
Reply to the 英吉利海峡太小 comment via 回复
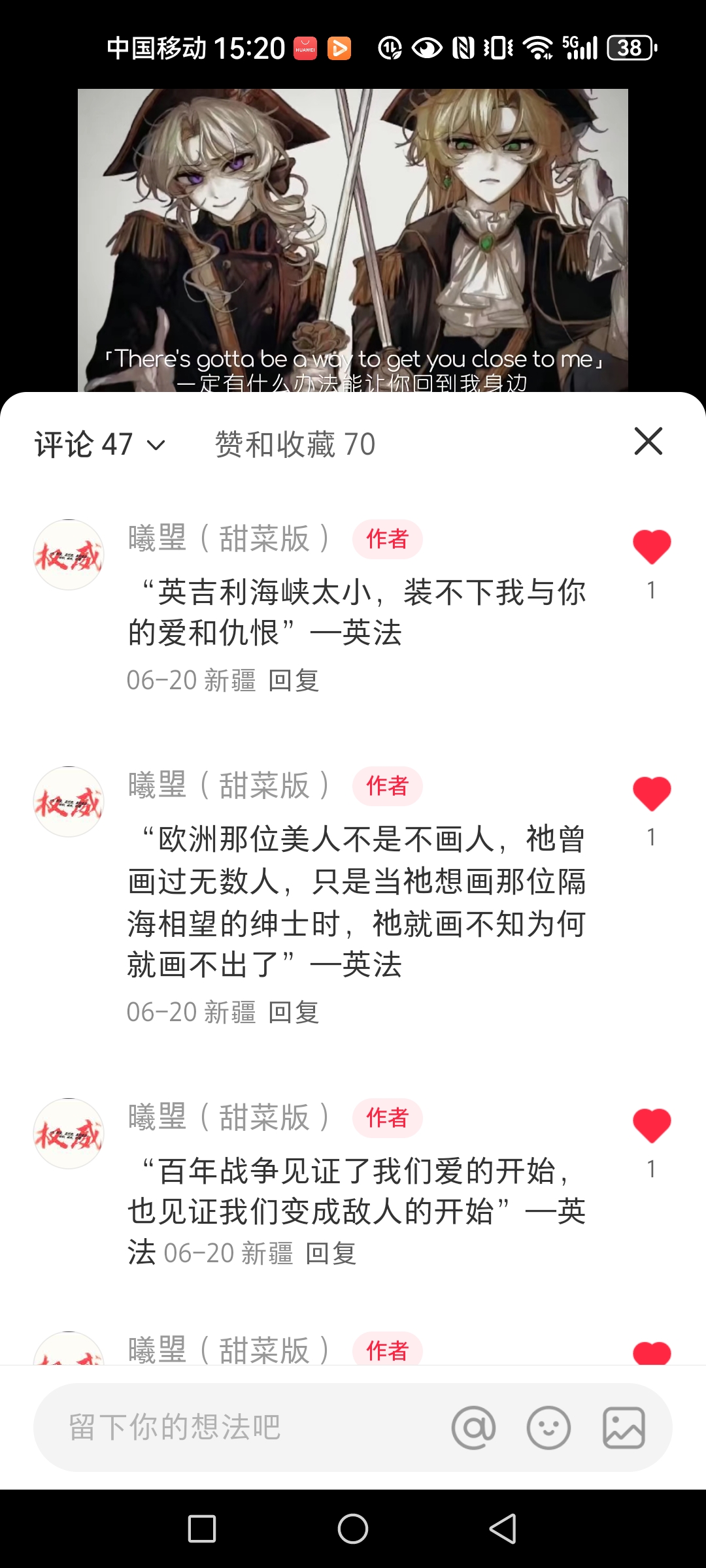pyautogui.click(x=294, y=681)
